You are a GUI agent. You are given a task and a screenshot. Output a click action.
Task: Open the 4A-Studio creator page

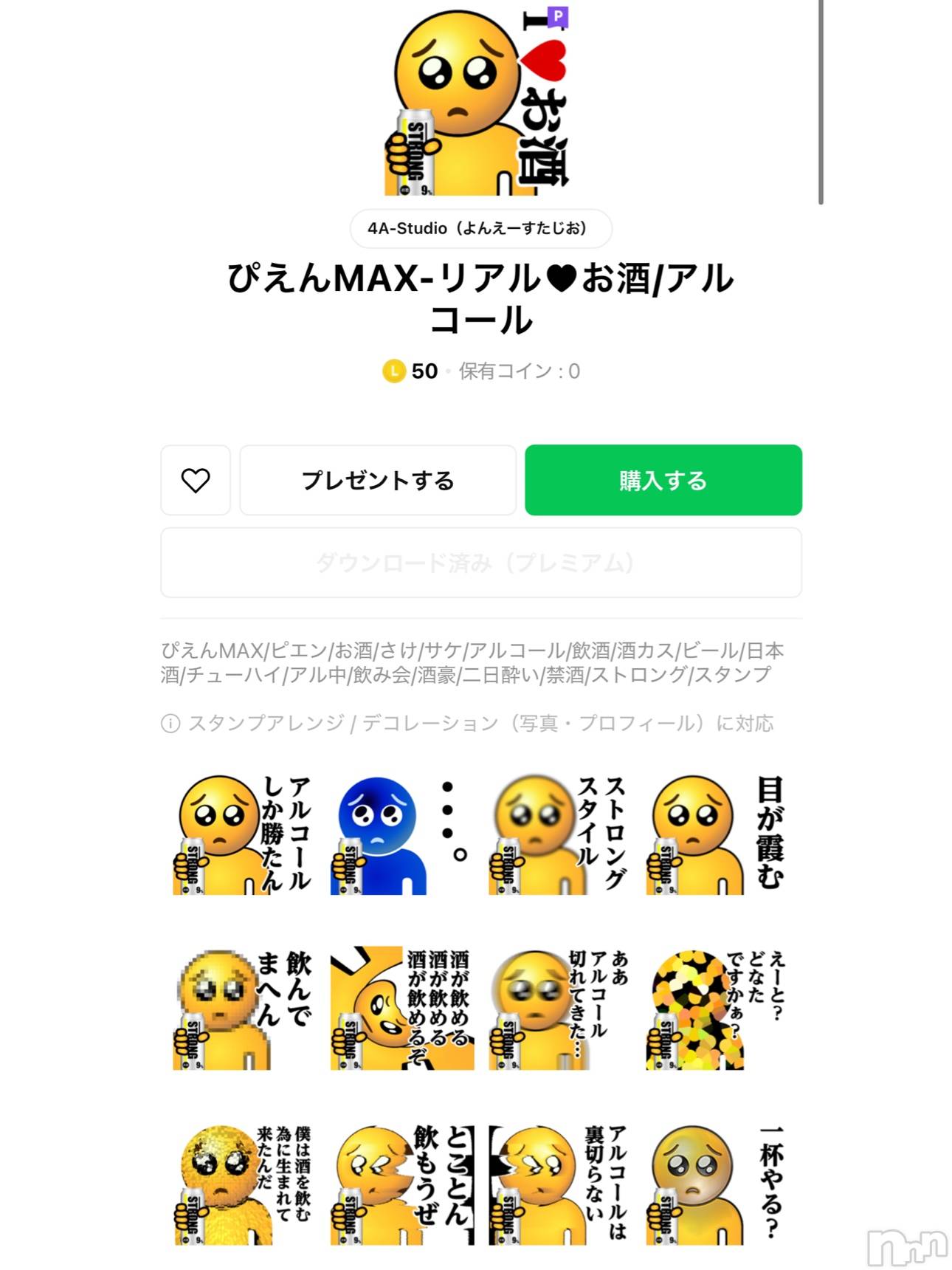(480, 228)
